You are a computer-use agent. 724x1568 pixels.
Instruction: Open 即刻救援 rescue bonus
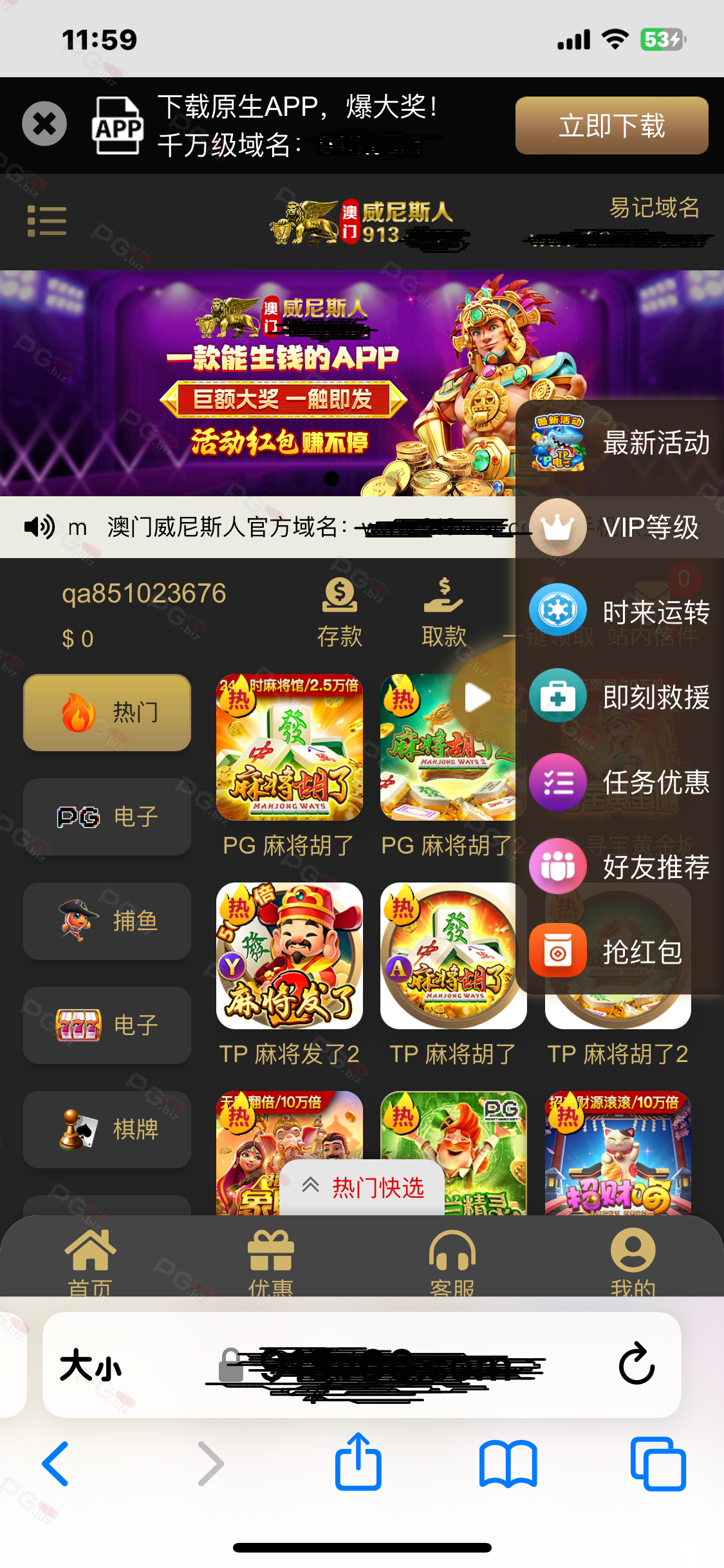(620, 697)
